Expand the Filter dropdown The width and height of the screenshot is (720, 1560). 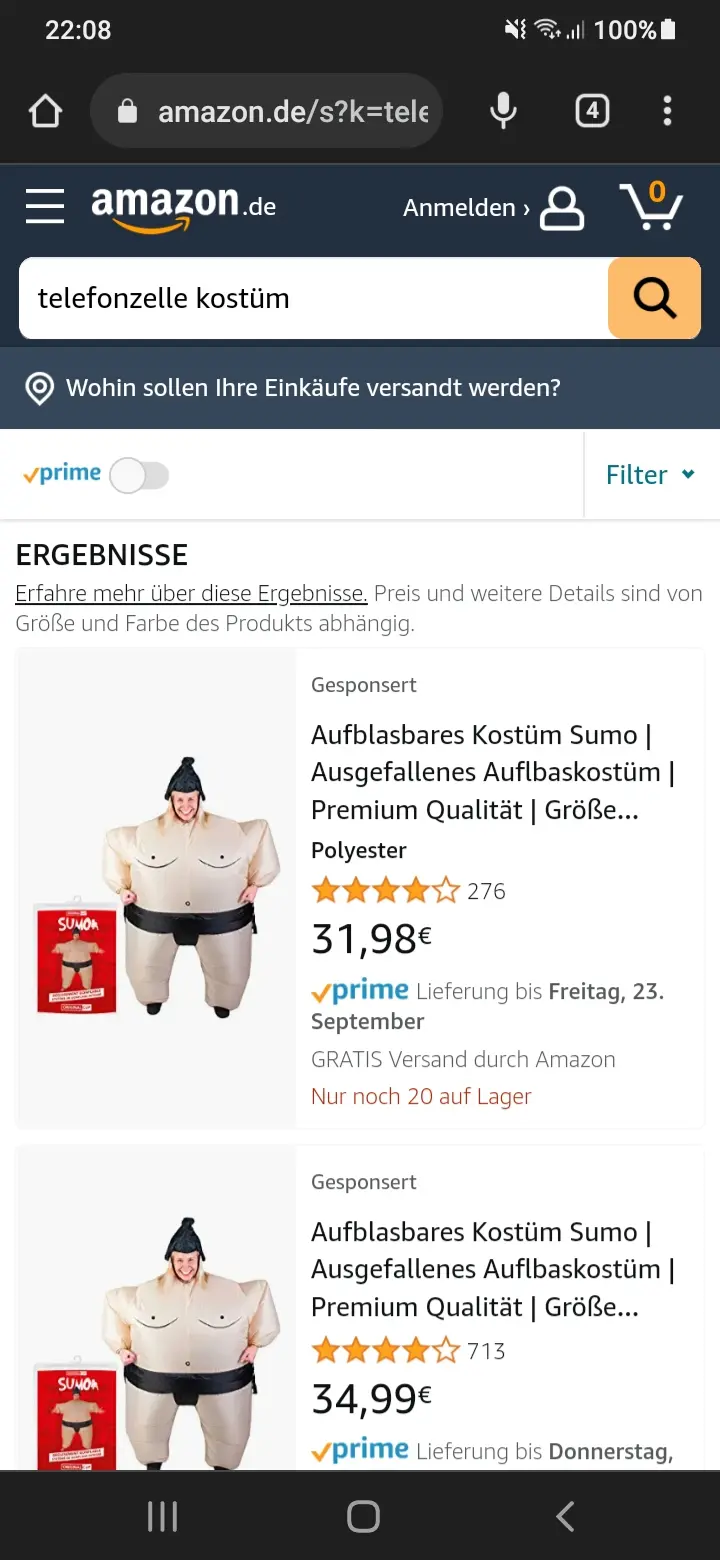point(650,475)
